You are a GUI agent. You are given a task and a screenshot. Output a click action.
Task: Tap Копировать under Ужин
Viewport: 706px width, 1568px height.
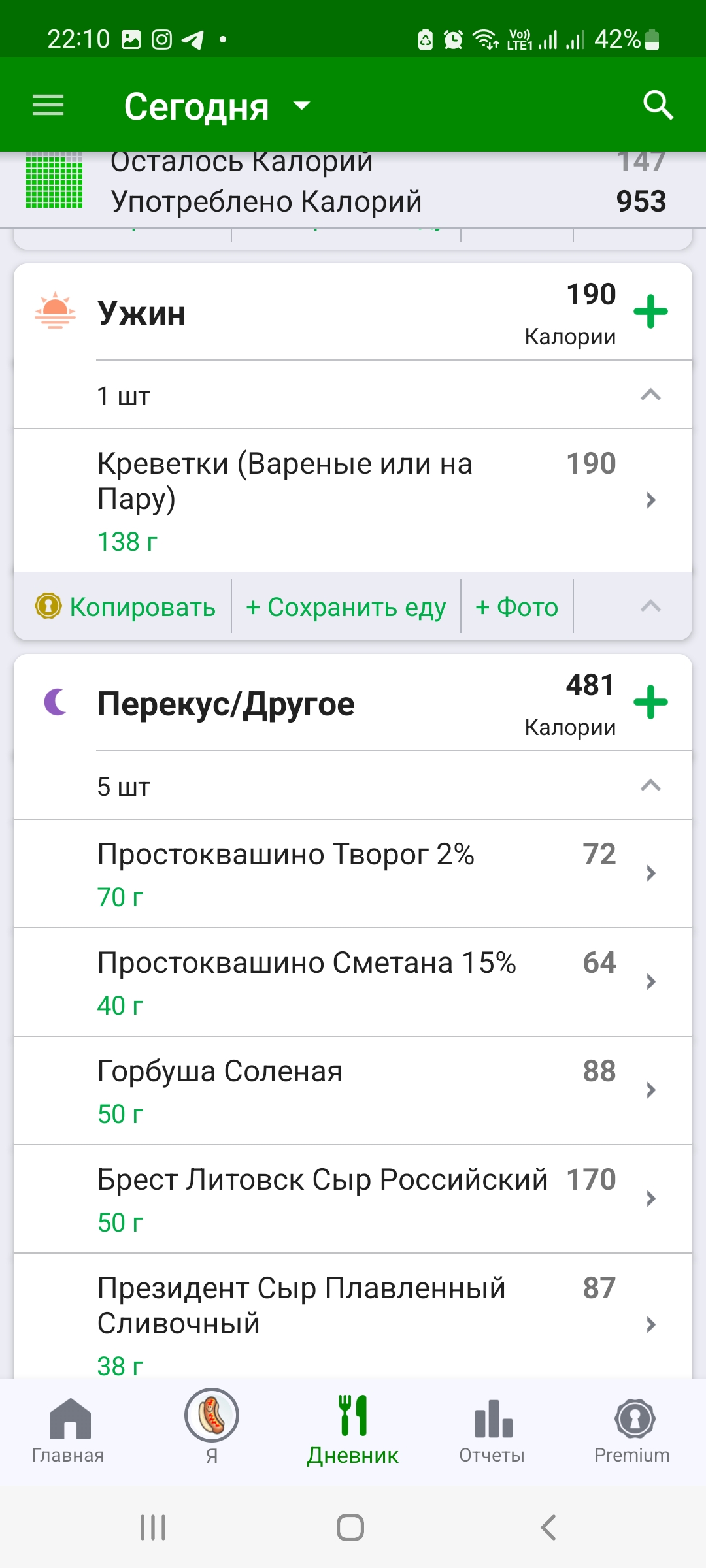coord(125,607)
